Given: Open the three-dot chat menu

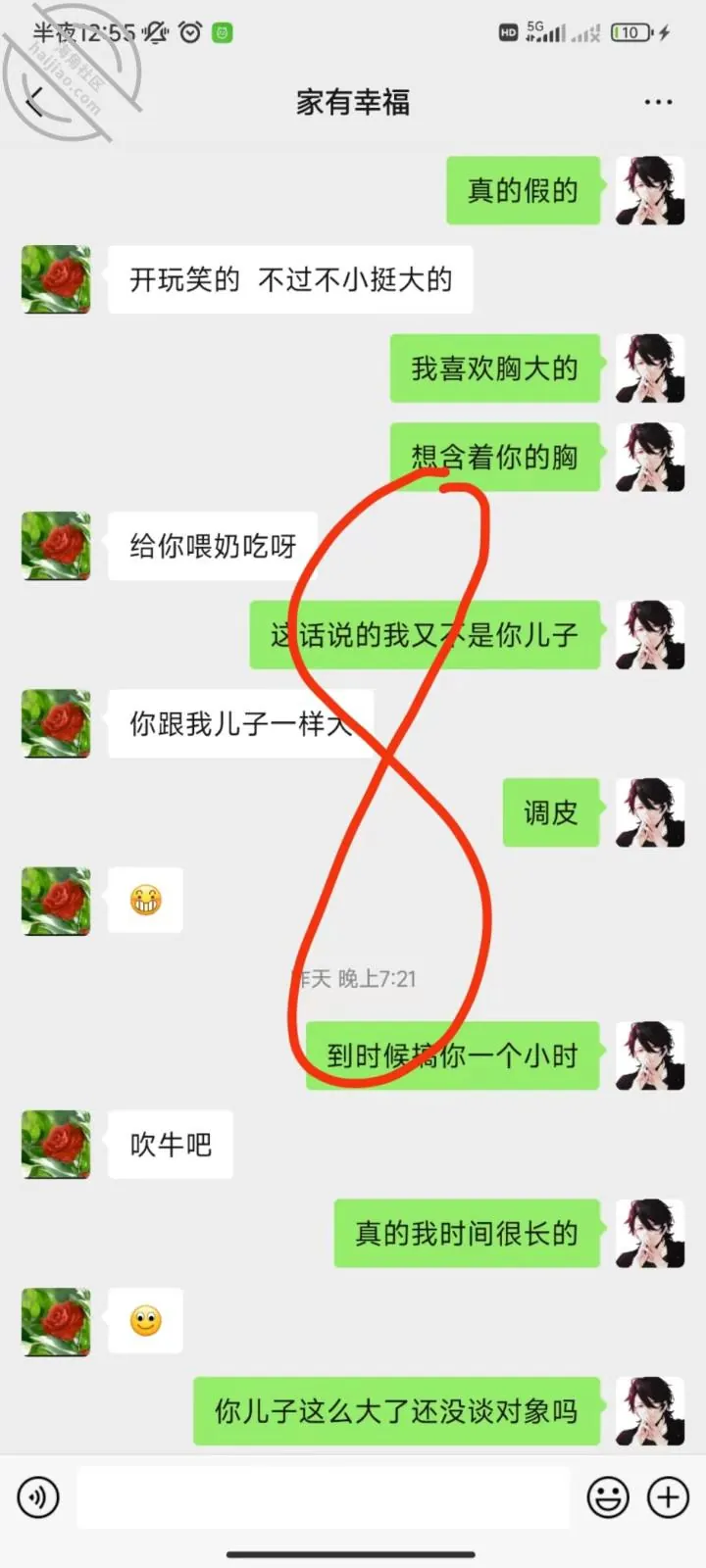Looking at the screenshot, I should 658,102.
